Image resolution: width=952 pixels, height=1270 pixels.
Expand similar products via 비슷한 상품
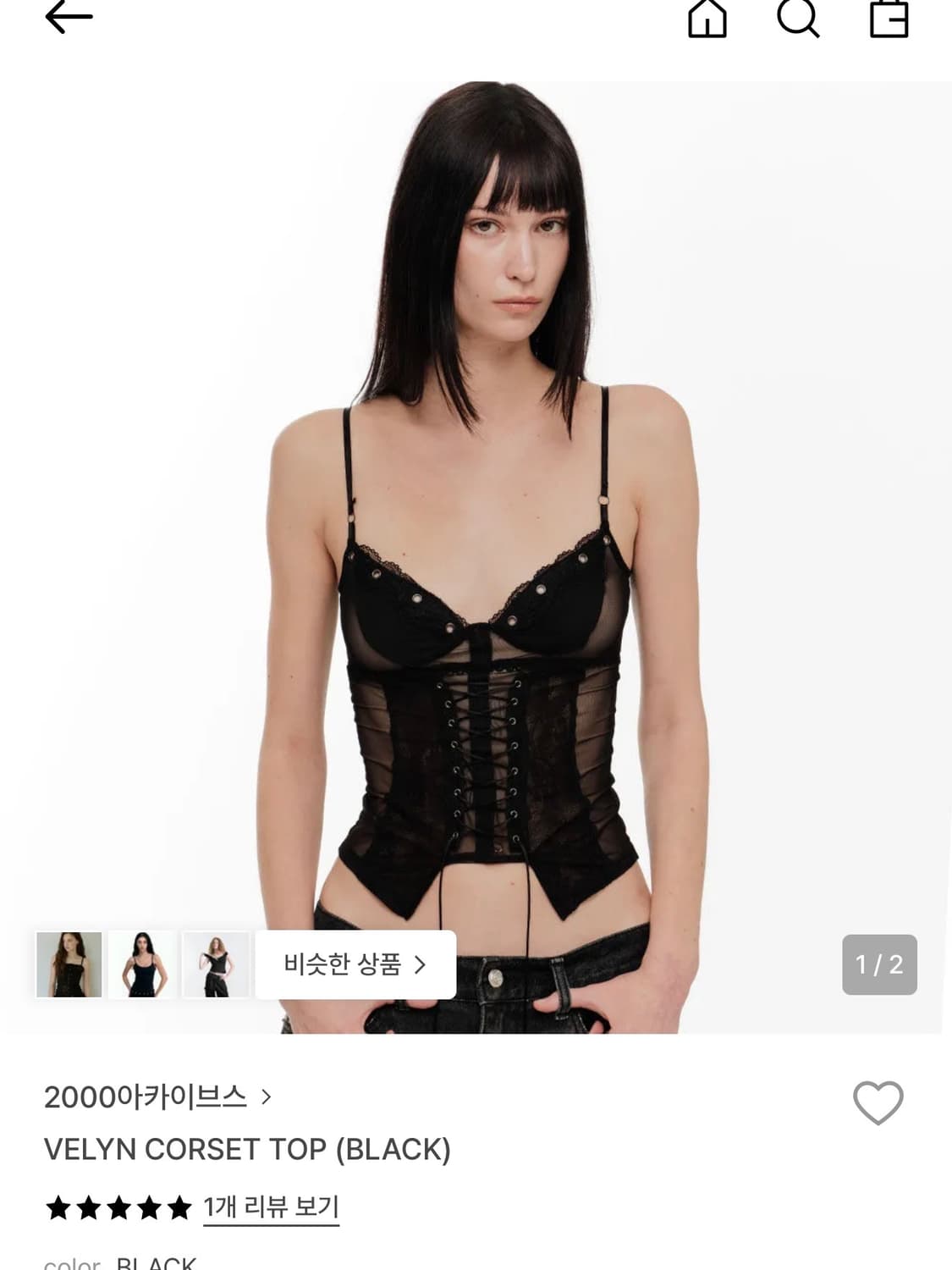(x=355, y=964)
